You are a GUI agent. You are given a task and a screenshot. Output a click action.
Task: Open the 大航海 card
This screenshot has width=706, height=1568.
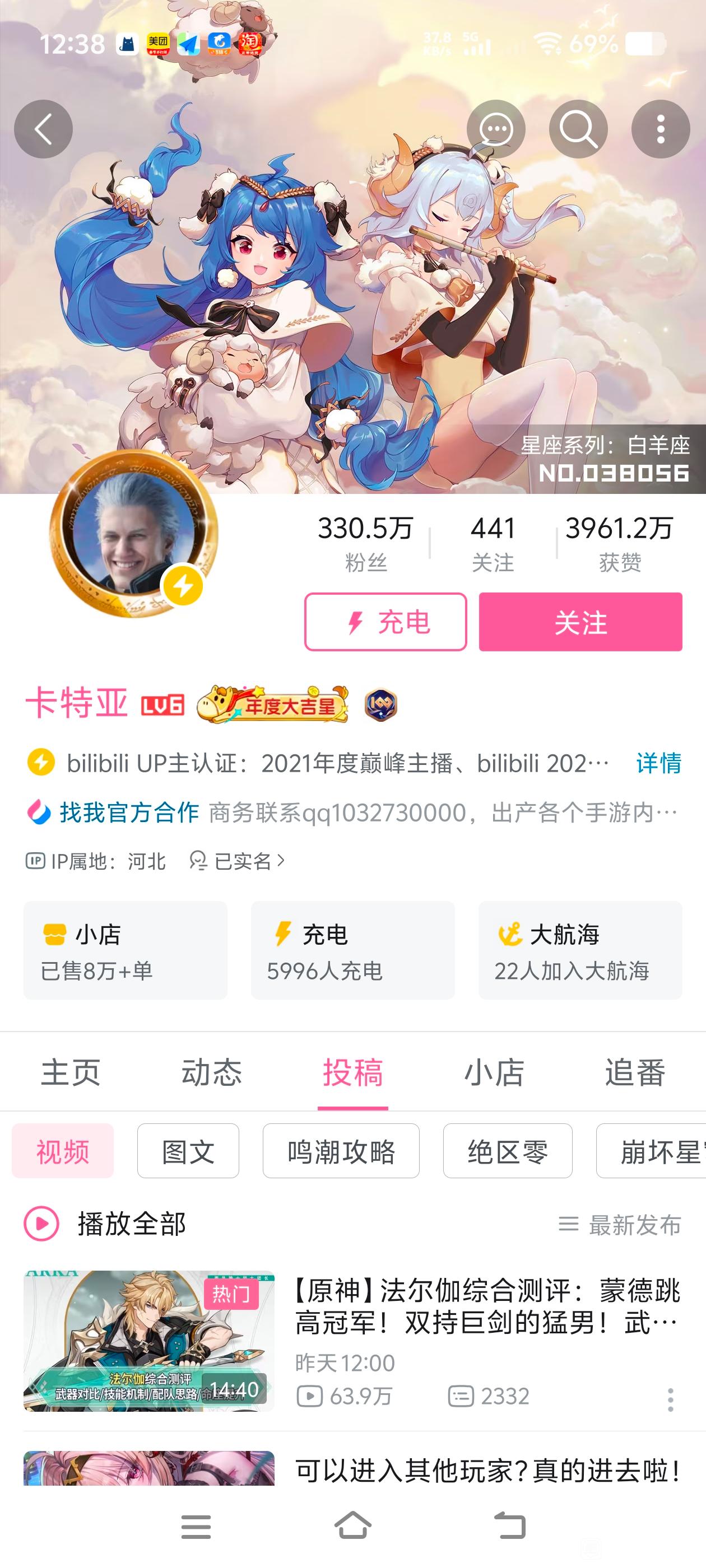580,950
